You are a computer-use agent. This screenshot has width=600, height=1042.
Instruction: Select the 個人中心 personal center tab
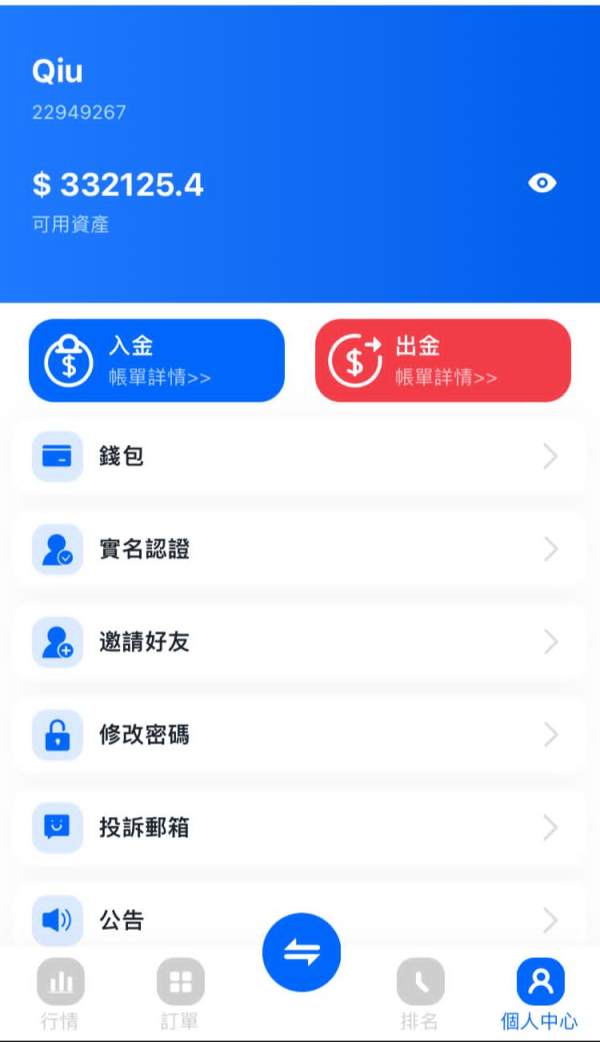[x=540, y=994]
